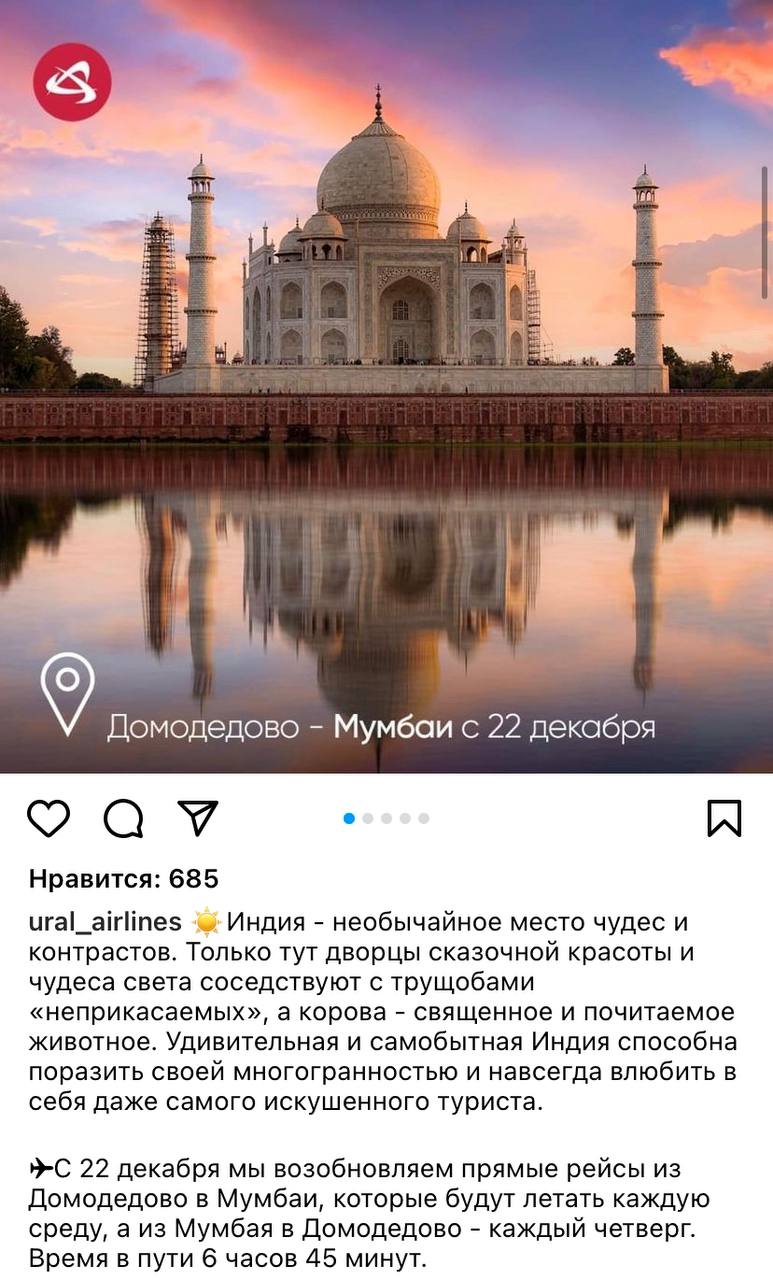View who liked the post (685 likes)

pos(123,879)
